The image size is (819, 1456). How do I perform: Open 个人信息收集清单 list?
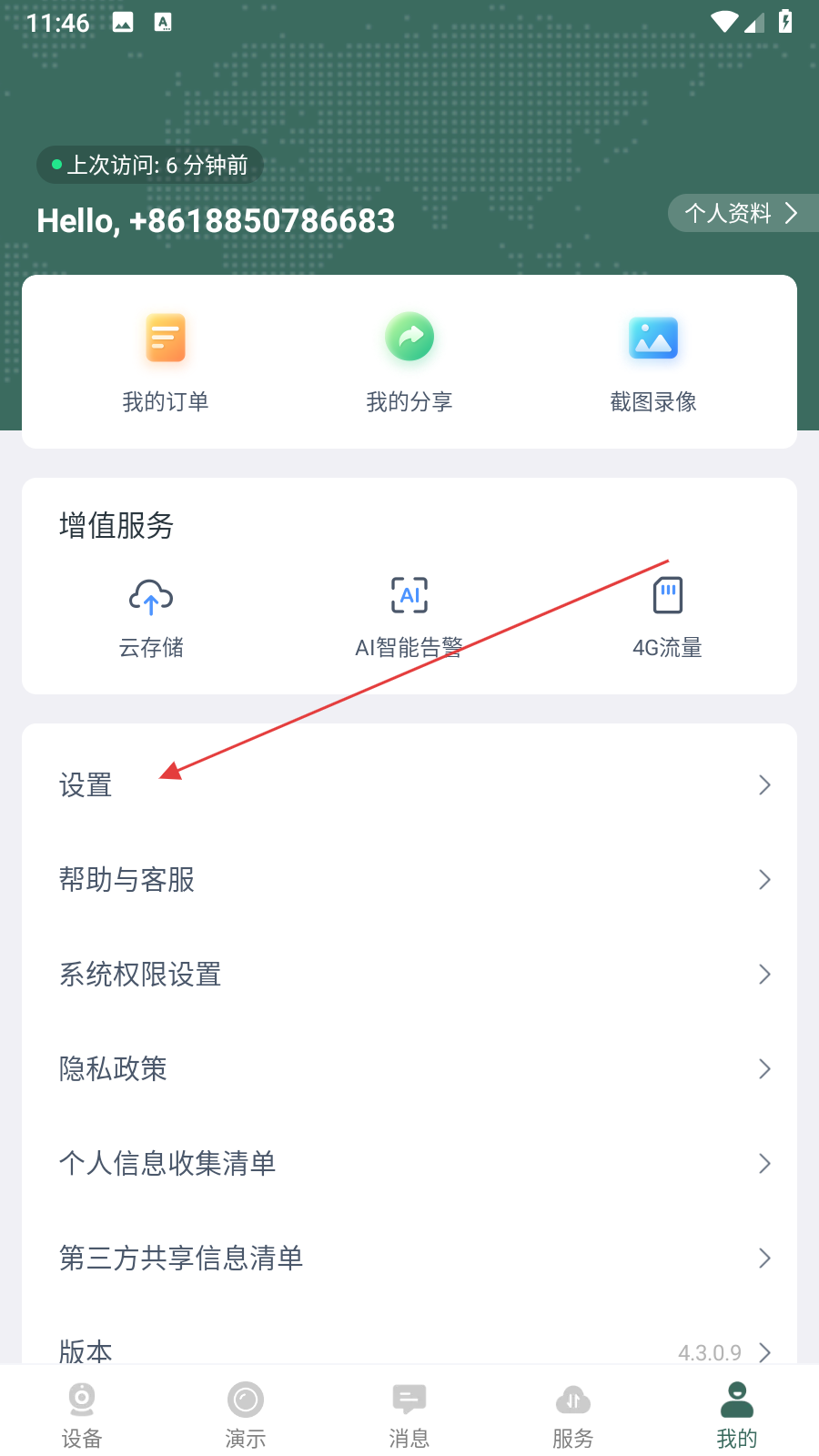(x=409, y=1163)
